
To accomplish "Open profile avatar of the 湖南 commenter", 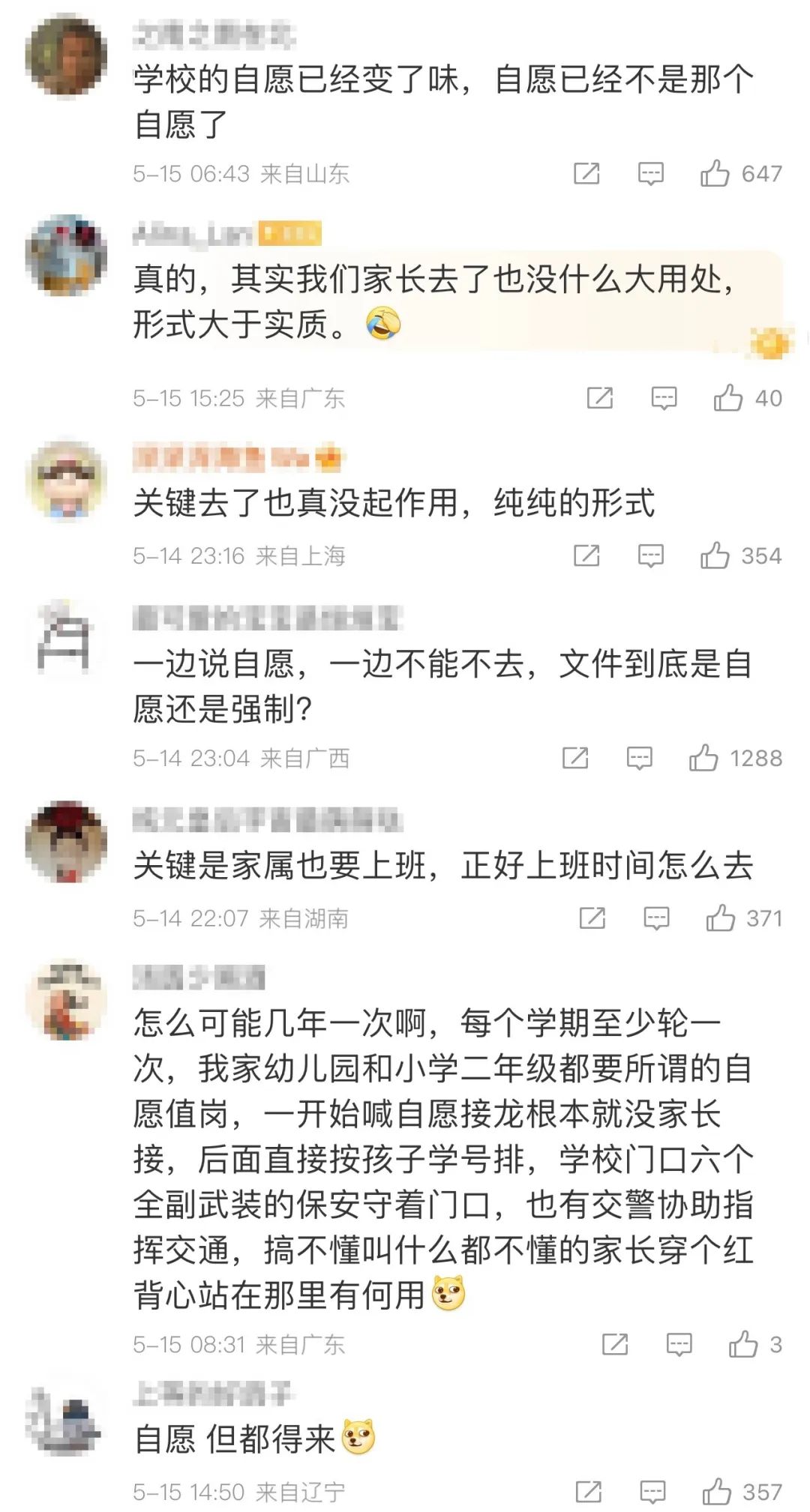I will click(x=66, y=842).
